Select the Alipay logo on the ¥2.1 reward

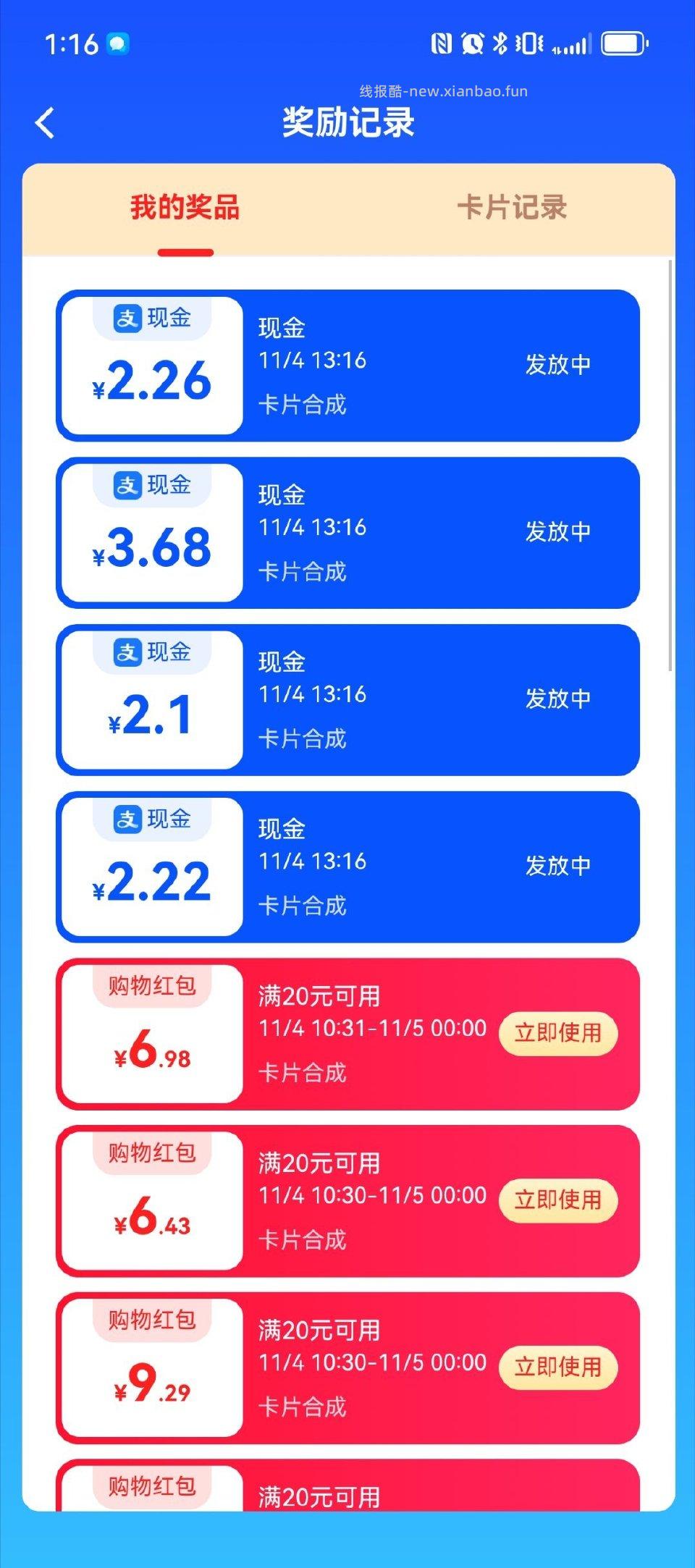tap(150, 652)
